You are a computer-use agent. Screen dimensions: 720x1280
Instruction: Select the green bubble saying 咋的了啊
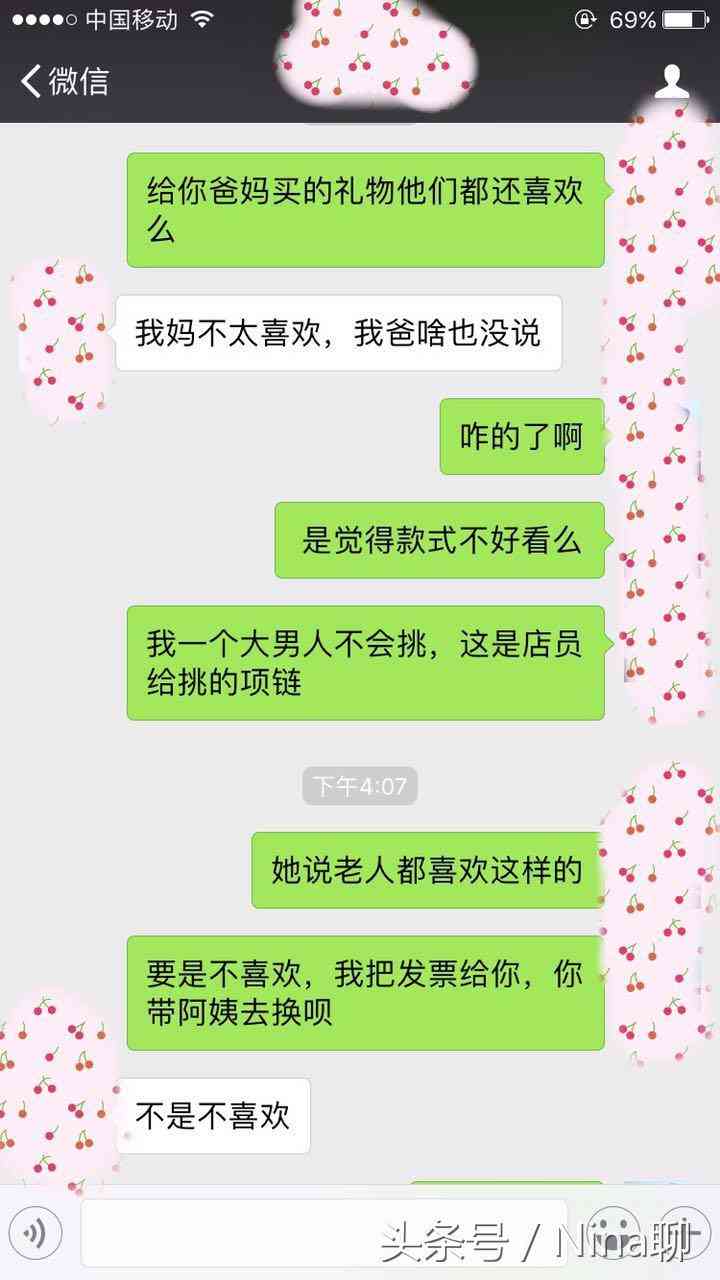523,435
